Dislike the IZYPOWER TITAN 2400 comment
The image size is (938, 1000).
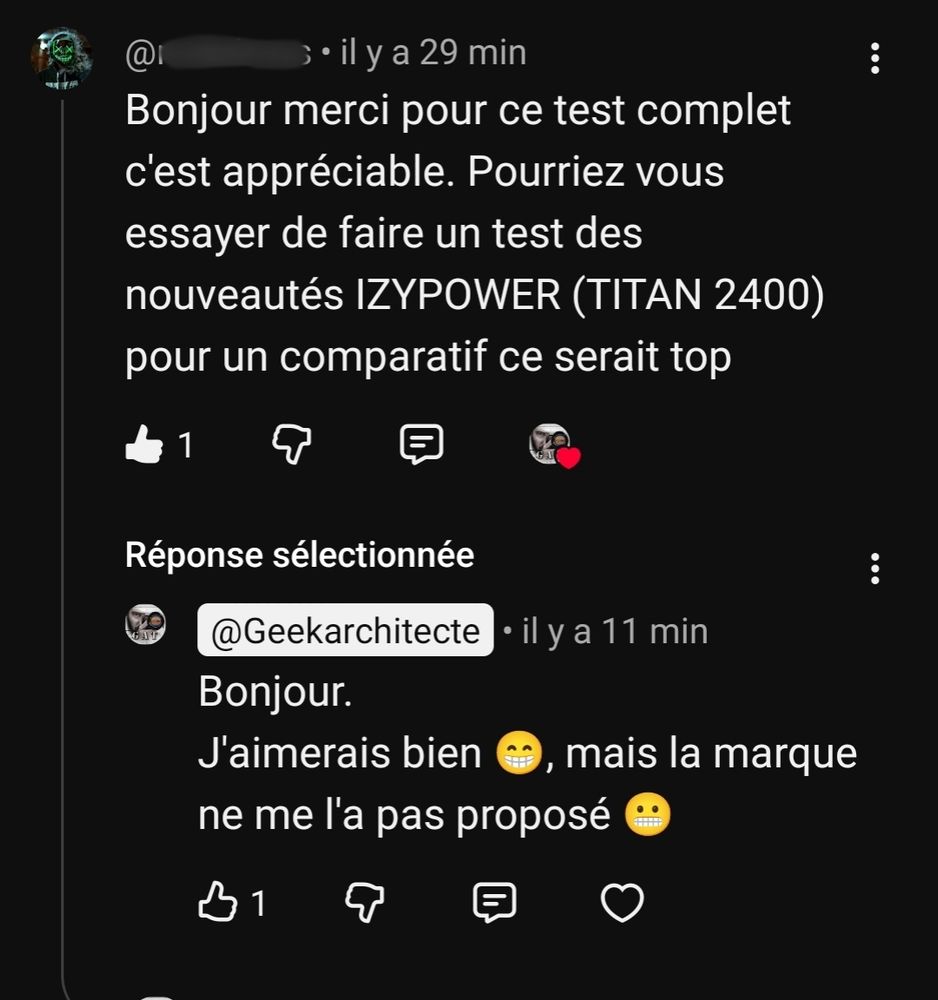pos(292,445)
